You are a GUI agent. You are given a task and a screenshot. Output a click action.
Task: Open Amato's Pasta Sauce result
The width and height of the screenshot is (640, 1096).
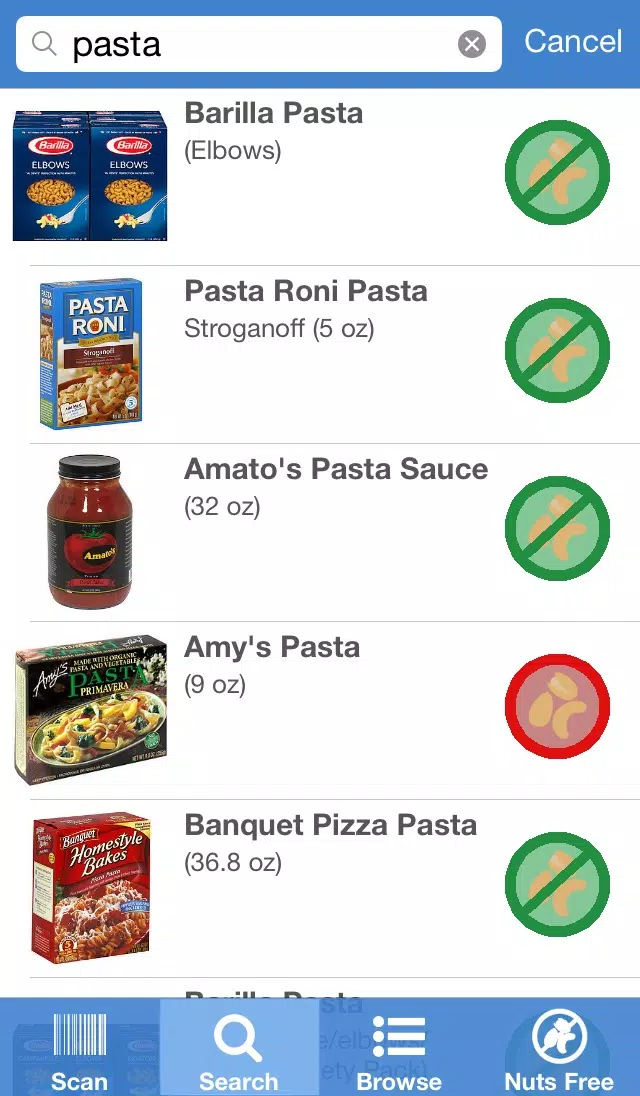320,533
